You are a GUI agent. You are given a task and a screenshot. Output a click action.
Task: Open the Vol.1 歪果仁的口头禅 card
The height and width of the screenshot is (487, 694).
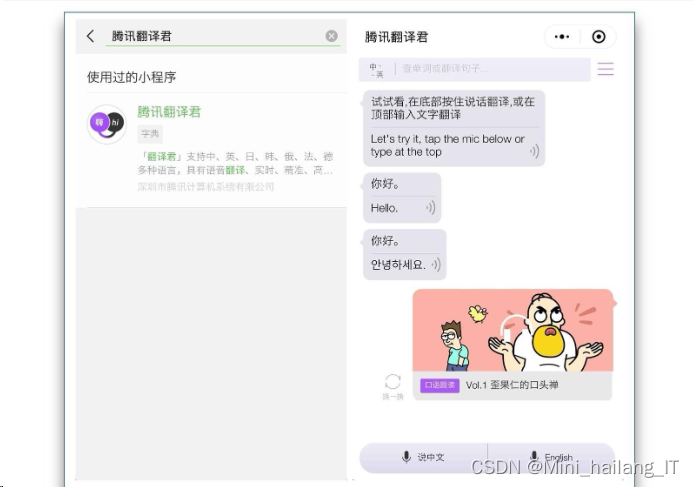coord(512,344)
